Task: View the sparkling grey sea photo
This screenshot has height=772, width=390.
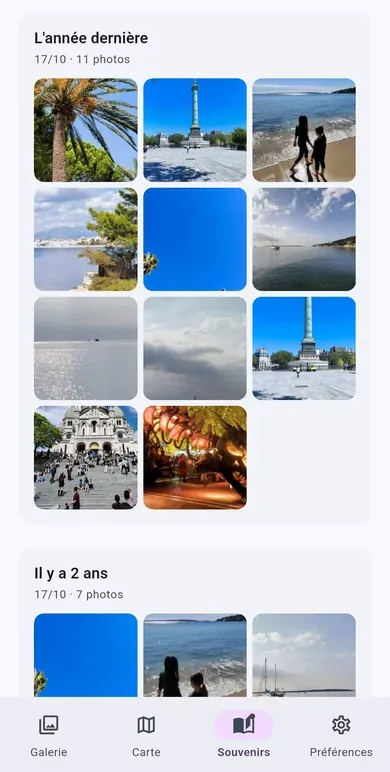Action: pos(86,348)
